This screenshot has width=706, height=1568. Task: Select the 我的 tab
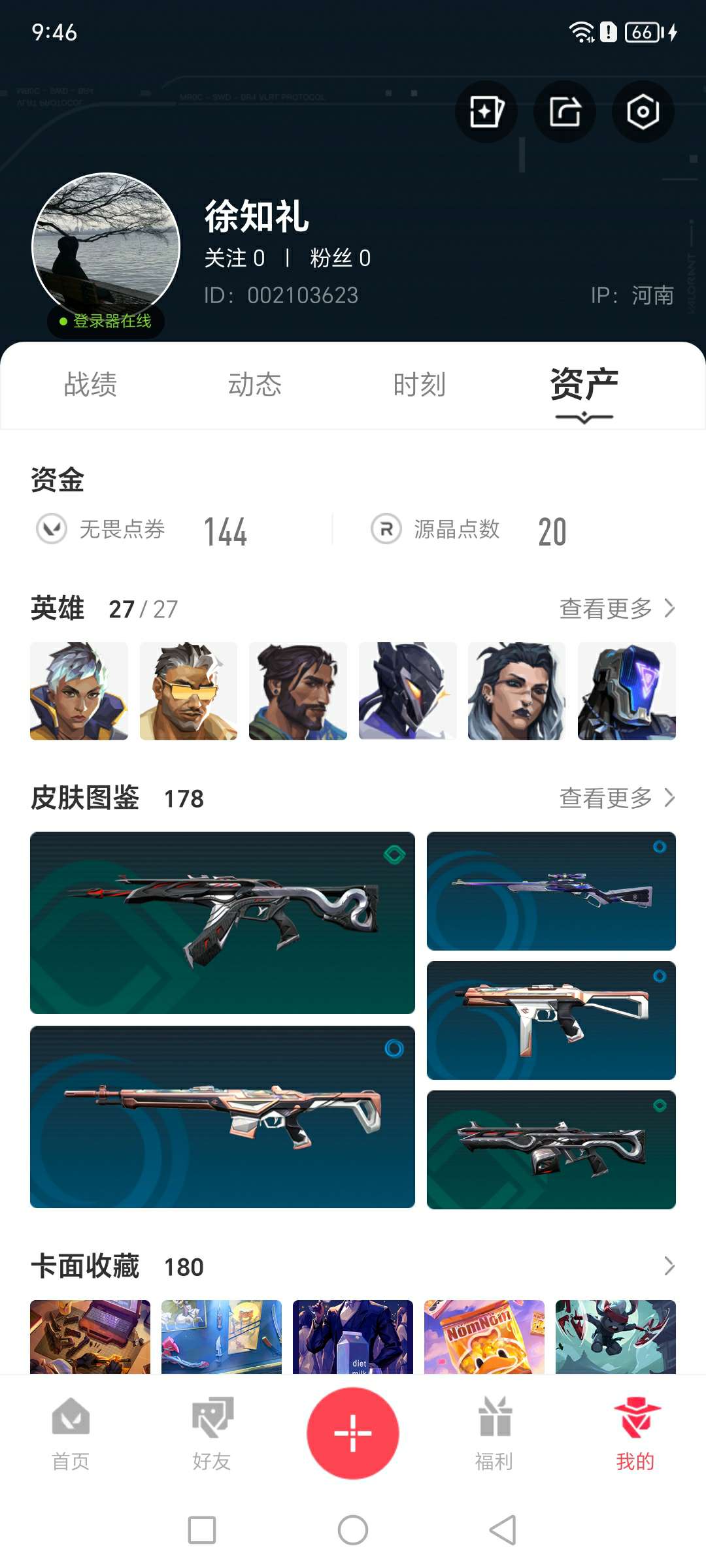635,1434
